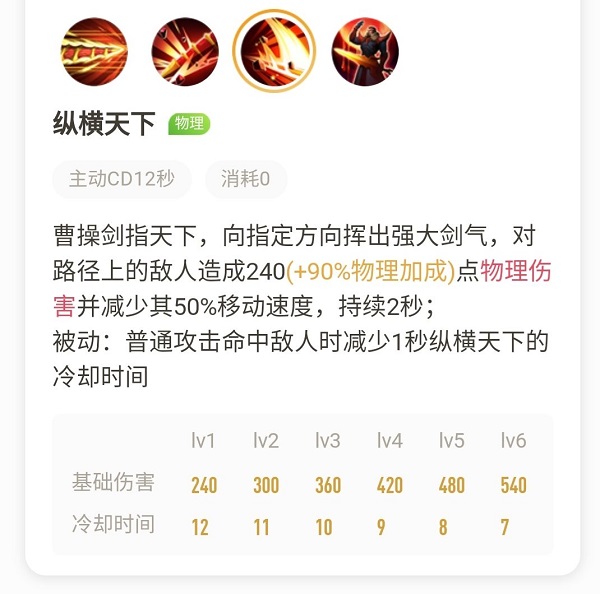Screen dimensions: 600x594
Task: Tap the highlighted 纵横天下 skill icon
Action: 274,50
